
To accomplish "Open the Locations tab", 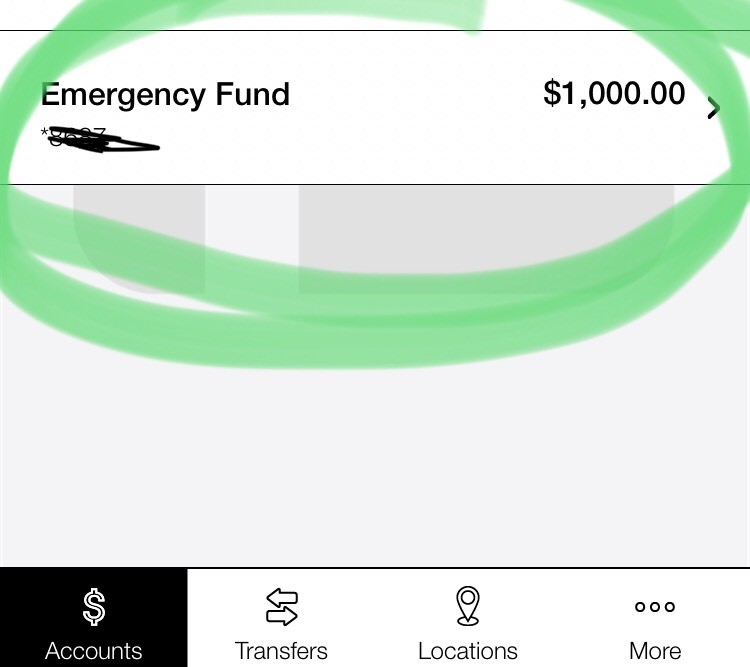I will (x=467, y=618).
